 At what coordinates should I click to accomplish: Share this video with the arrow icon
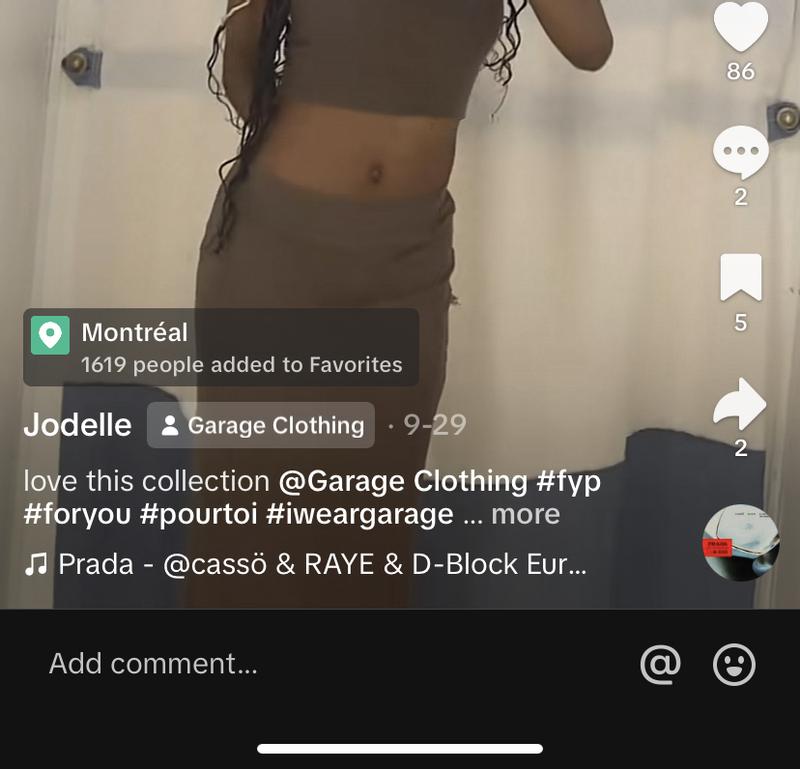pos(740,406)
